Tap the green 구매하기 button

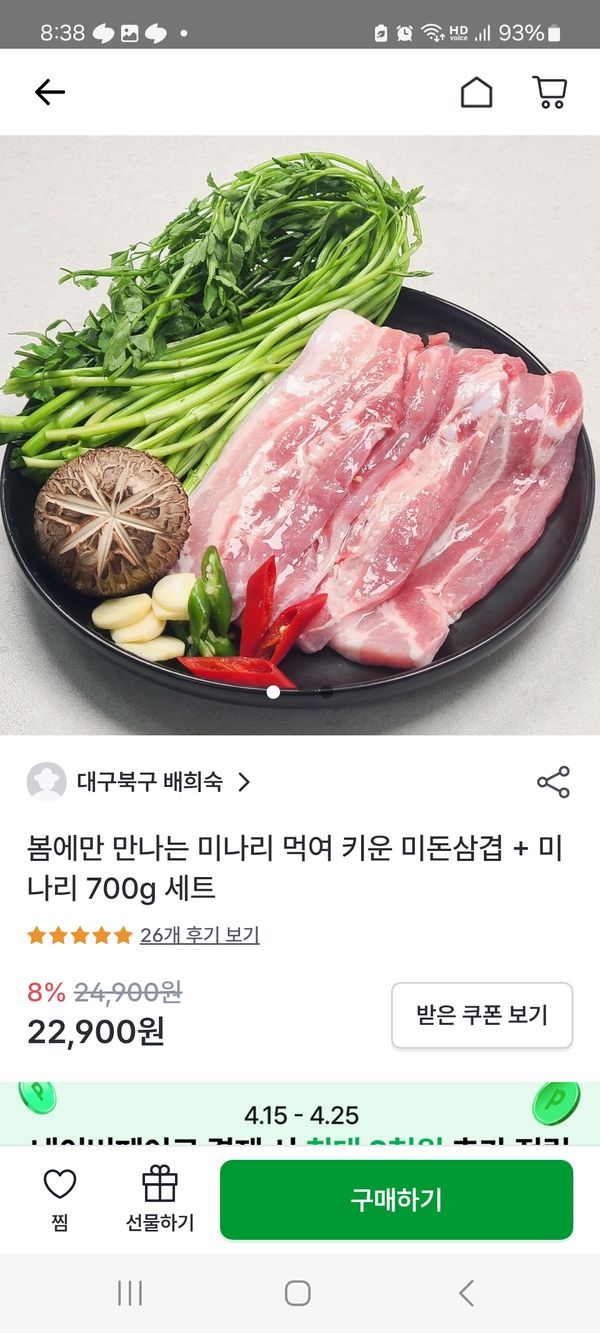click(x=396, y=1200)
